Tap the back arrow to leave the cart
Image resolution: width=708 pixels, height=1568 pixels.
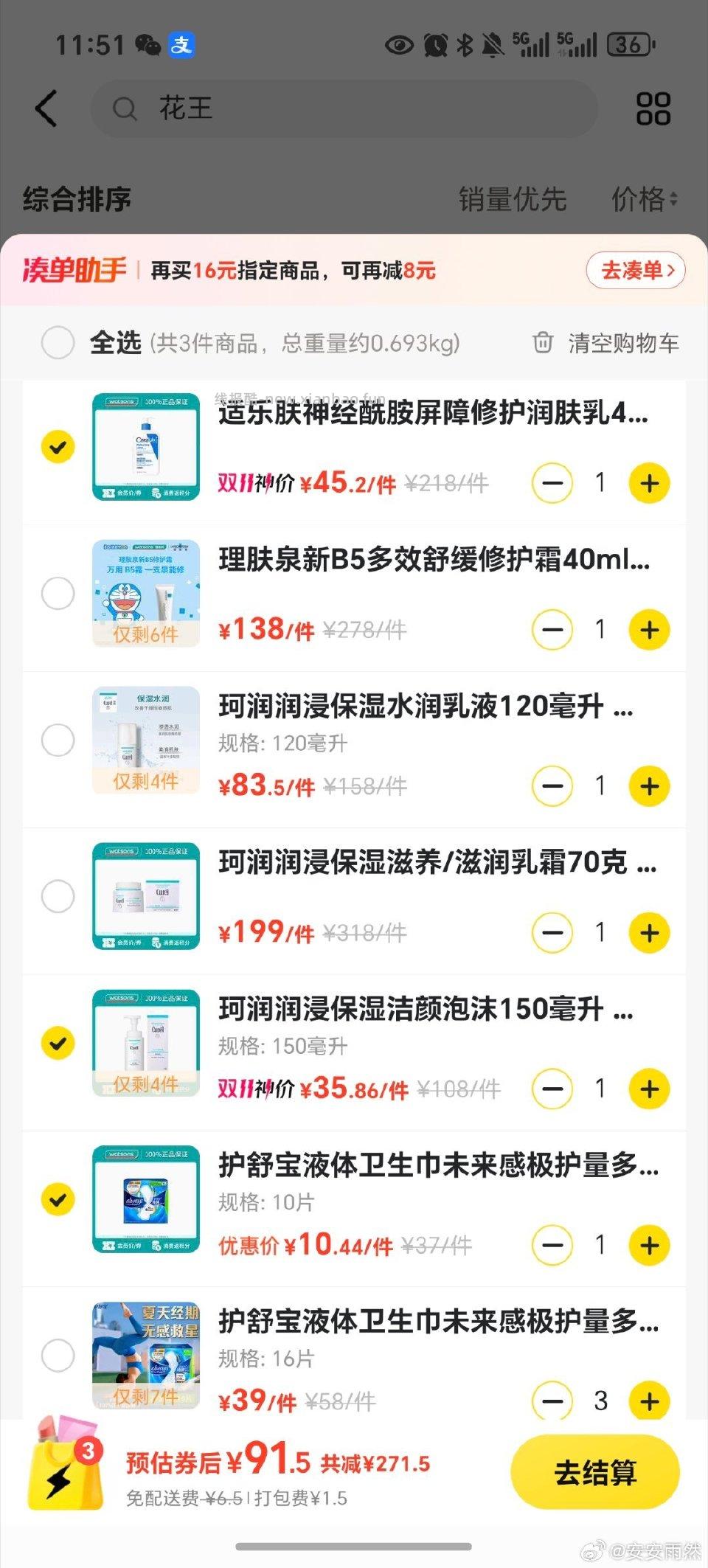(x=46, y=108)
